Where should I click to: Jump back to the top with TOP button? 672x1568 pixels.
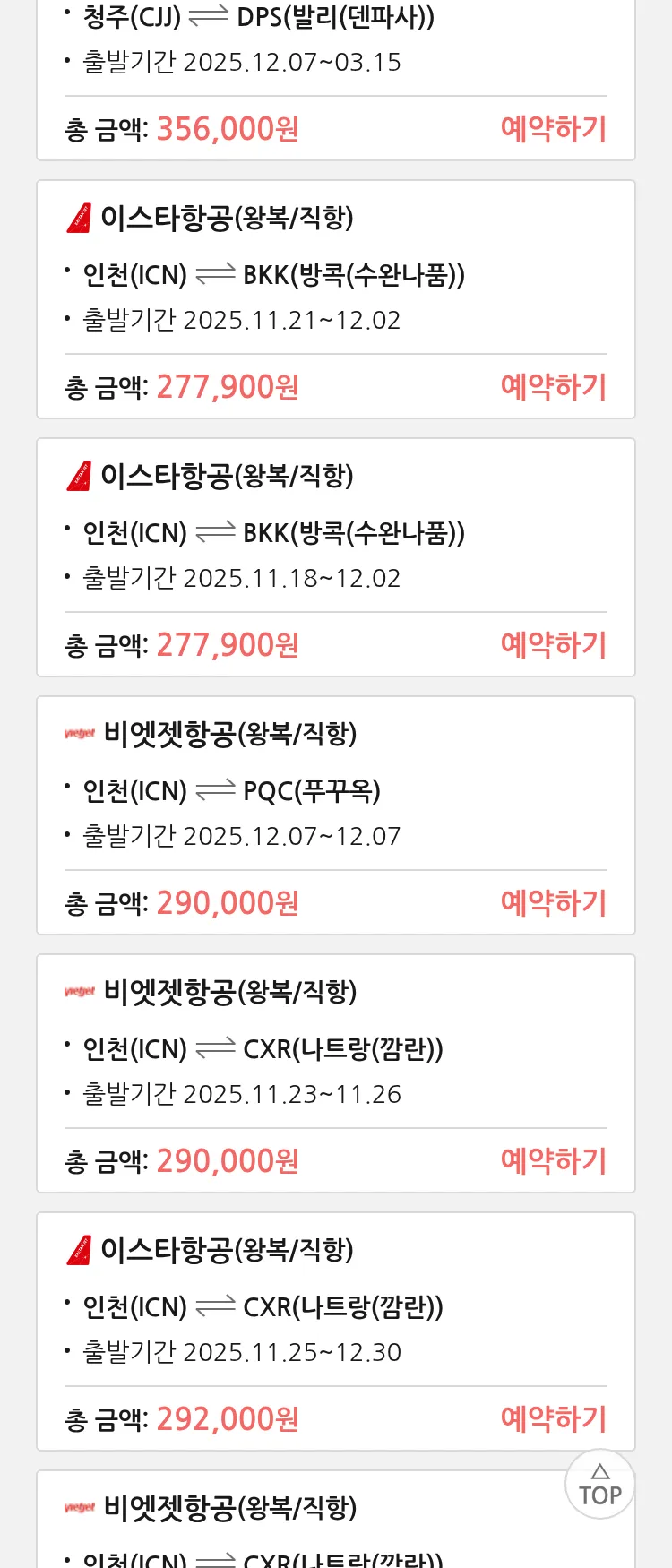(x=599, y=1485)
